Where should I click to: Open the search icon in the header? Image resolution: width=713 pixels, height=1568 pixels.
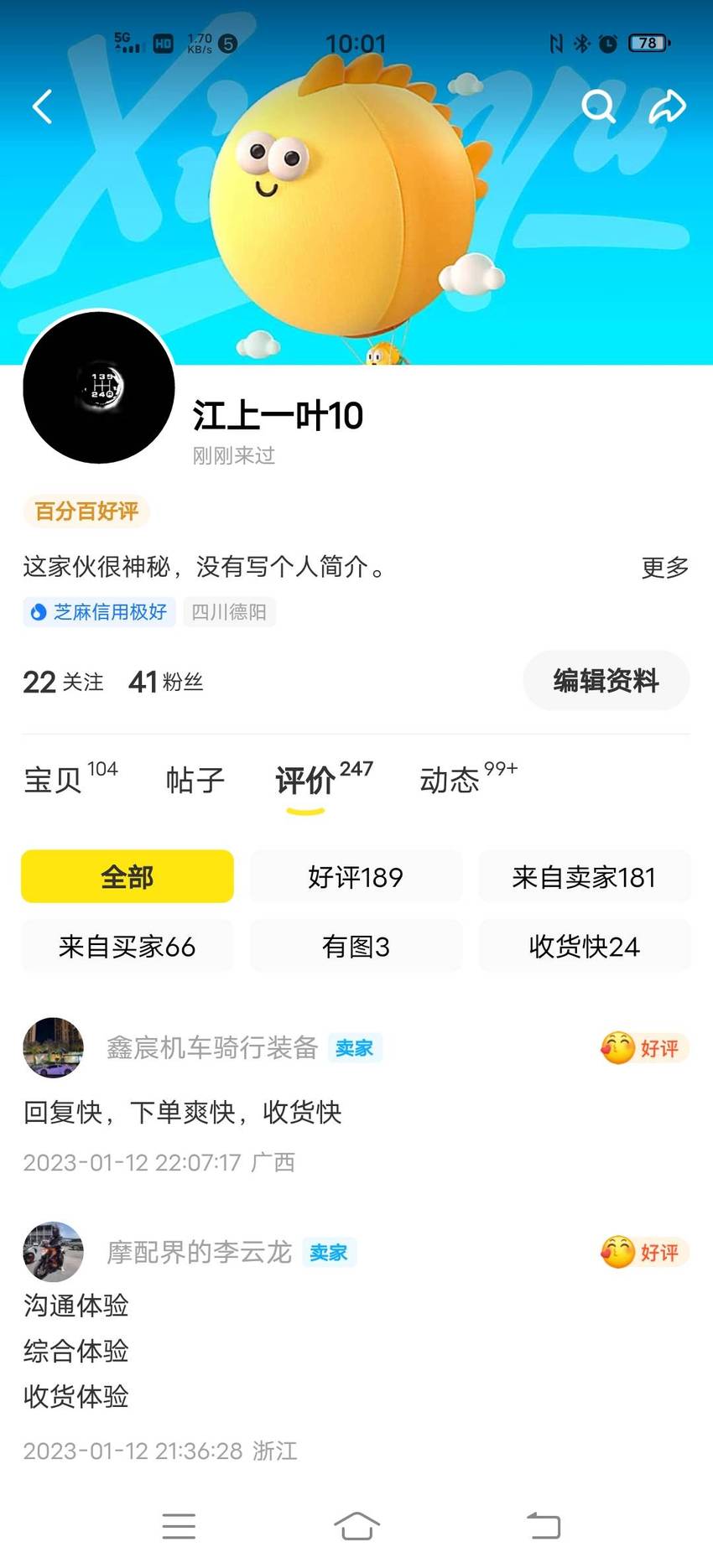599,106
